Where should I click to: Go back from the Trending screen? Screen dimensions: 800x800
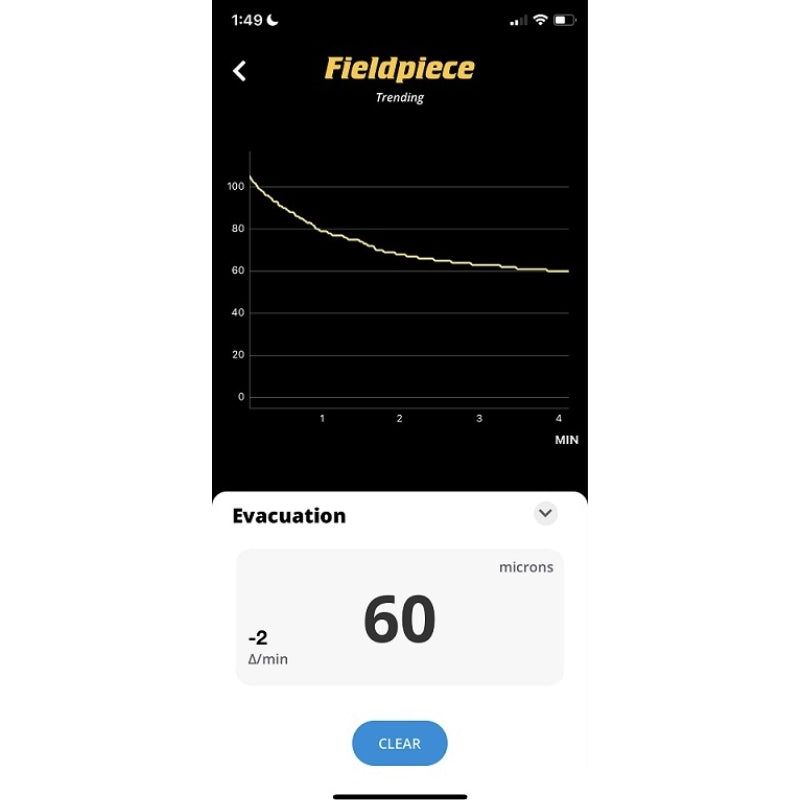coord(239,71)
